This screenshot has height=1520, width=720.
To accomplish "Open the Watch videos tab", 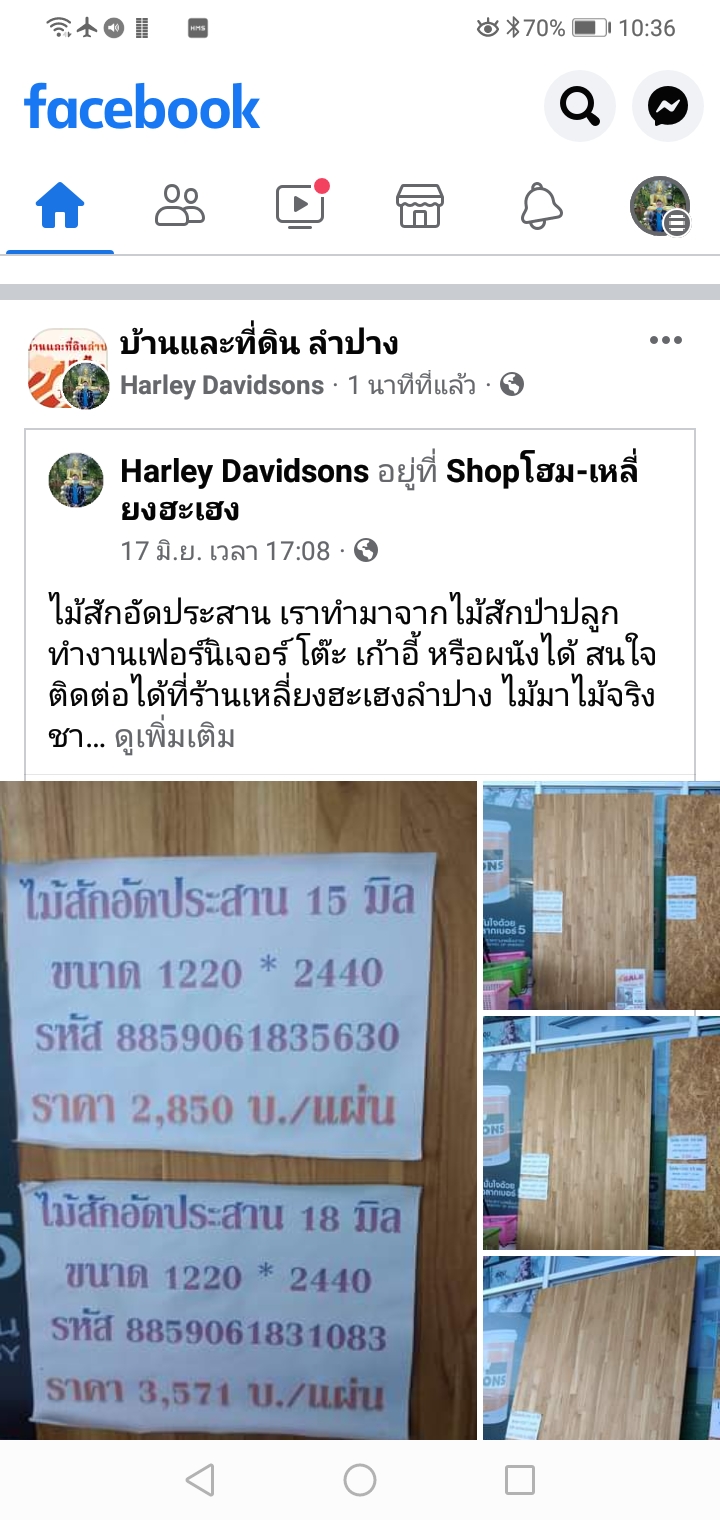I will 300,207.
